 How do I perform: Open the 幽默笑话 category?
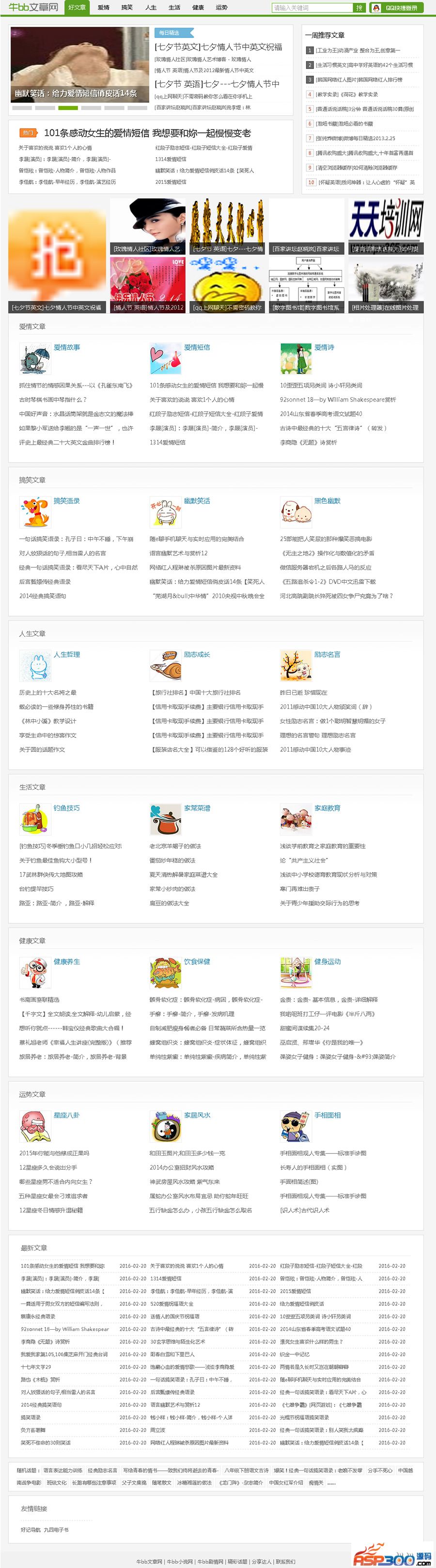[197, 501]
